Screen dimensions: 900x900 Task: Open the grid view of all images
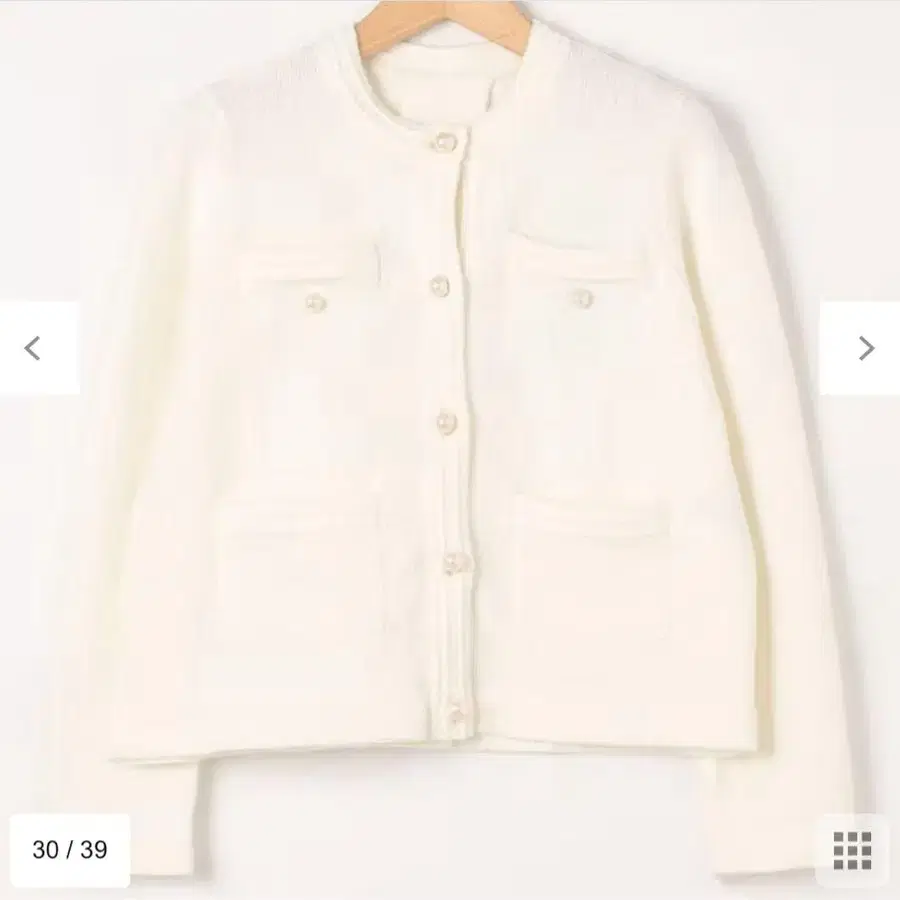click(852, 851)
